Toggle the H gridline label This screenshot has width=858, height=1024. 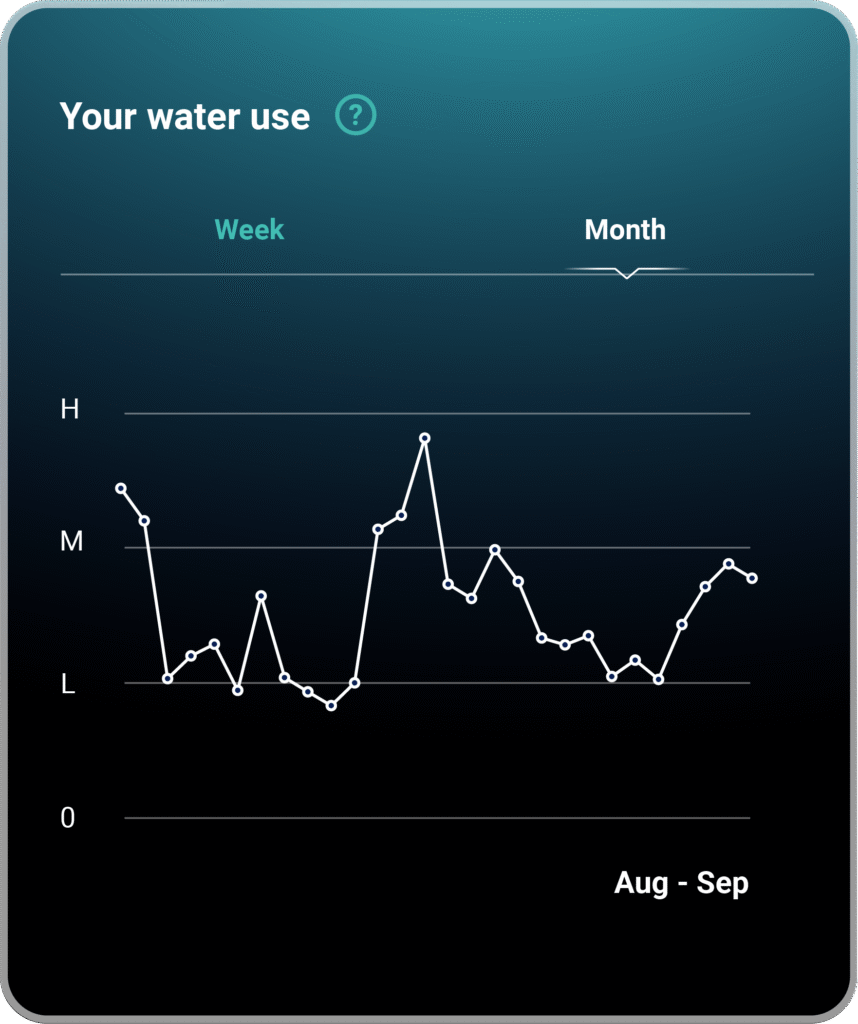[68, 410]
